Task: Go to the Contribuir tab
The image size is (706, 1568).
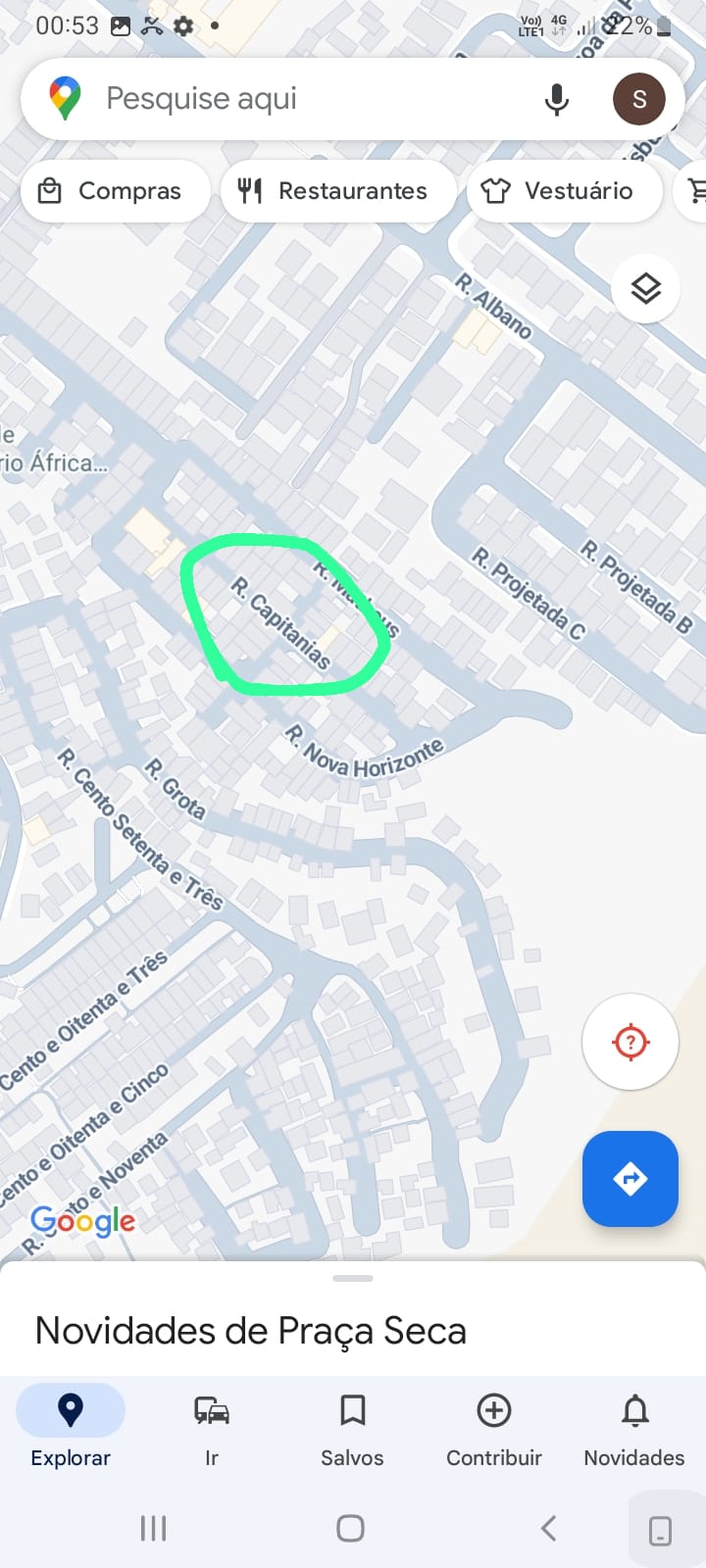Action: tap(493, 1429)
